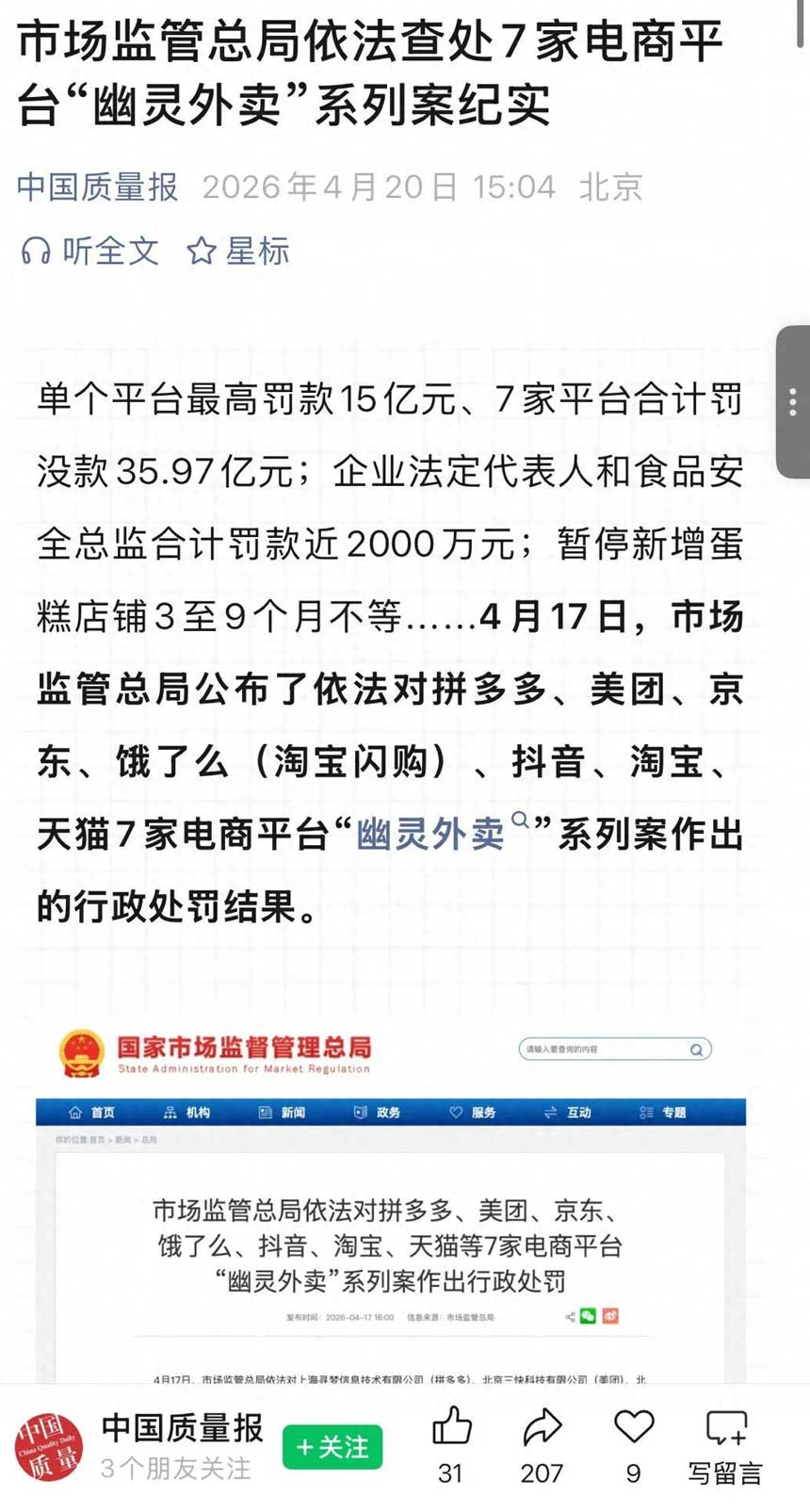Open the side floating three-dot handle

click(793, 402)
